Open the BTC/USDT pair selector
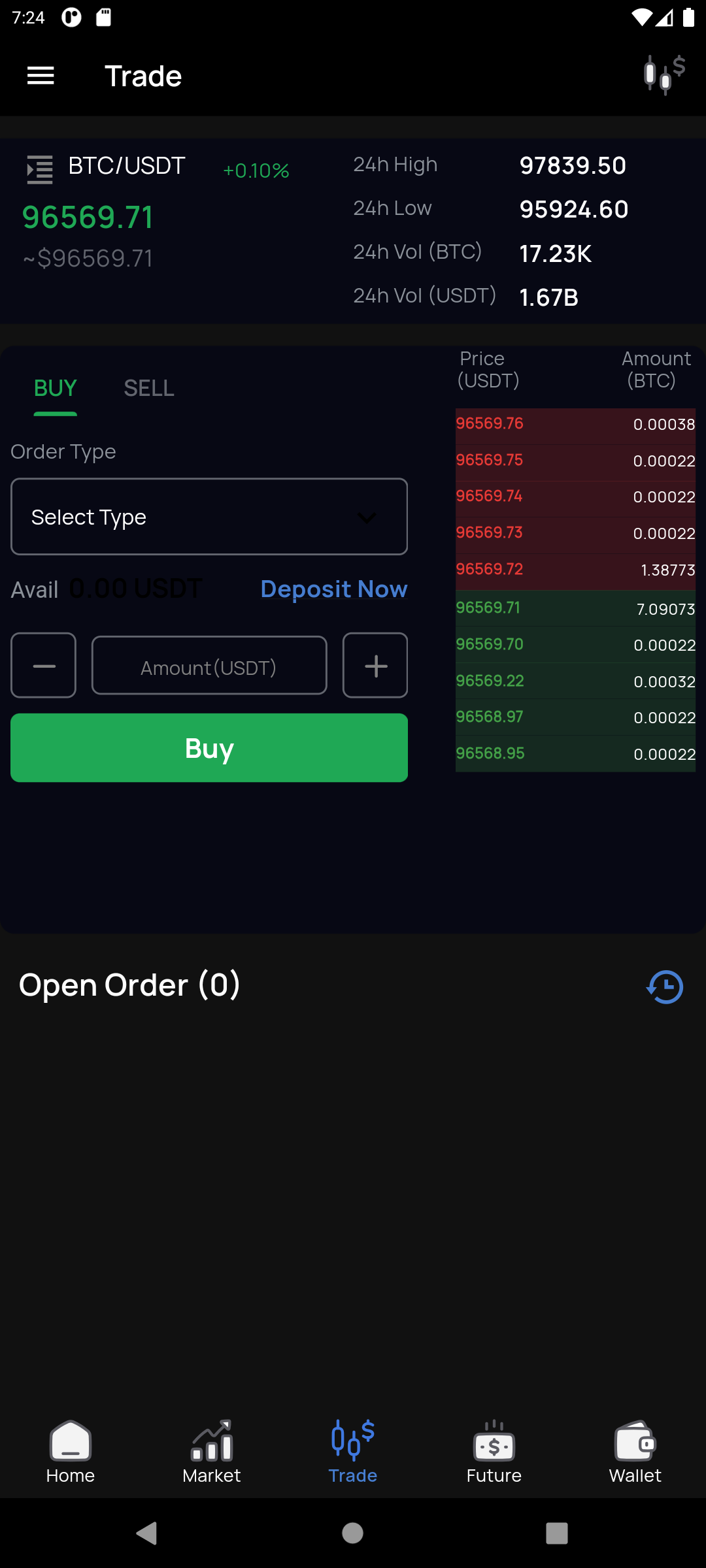This screenshot has height=1568, width=706. 107,167
